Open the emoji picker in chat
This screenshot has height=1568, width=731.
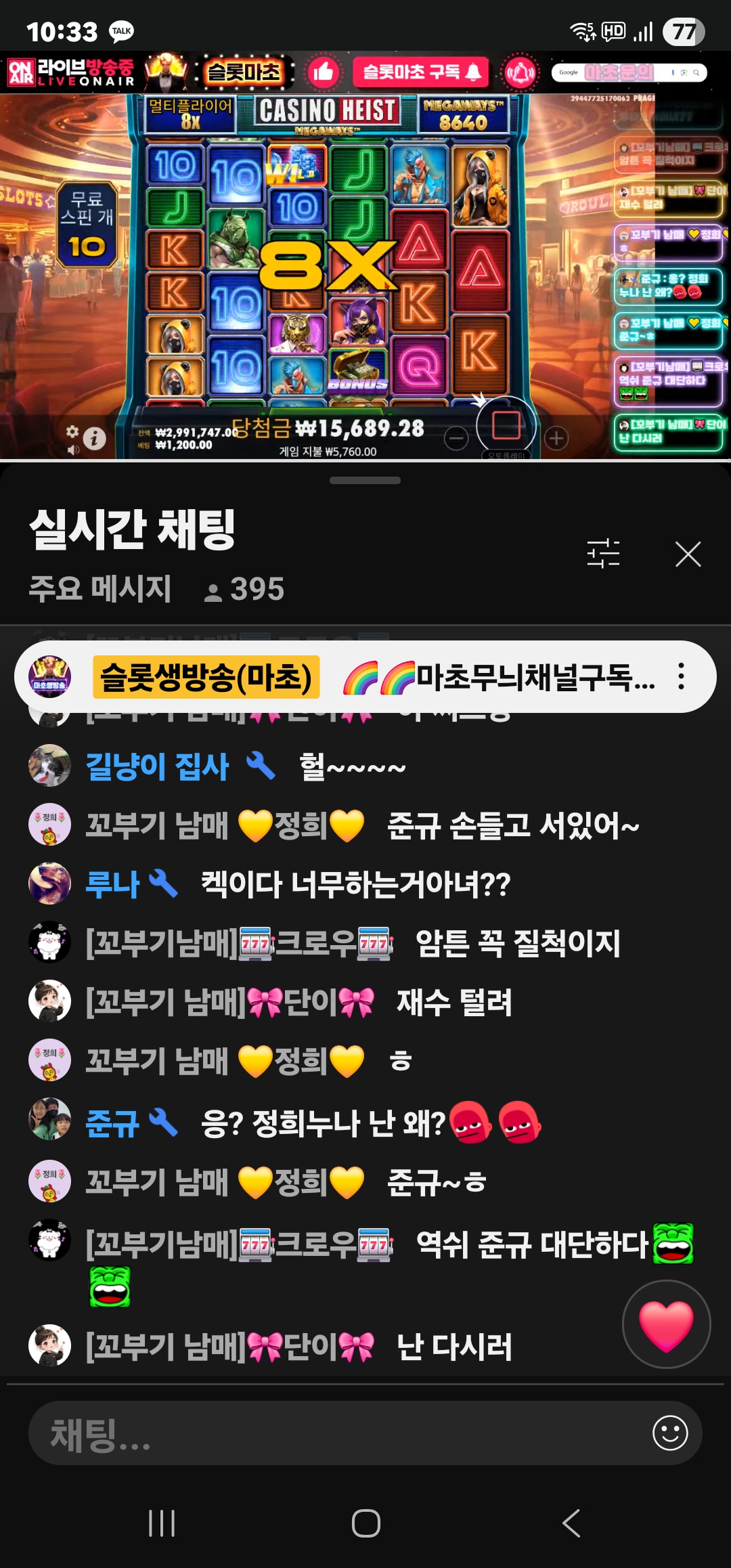pyautogui.click(x=670, y=1433)
